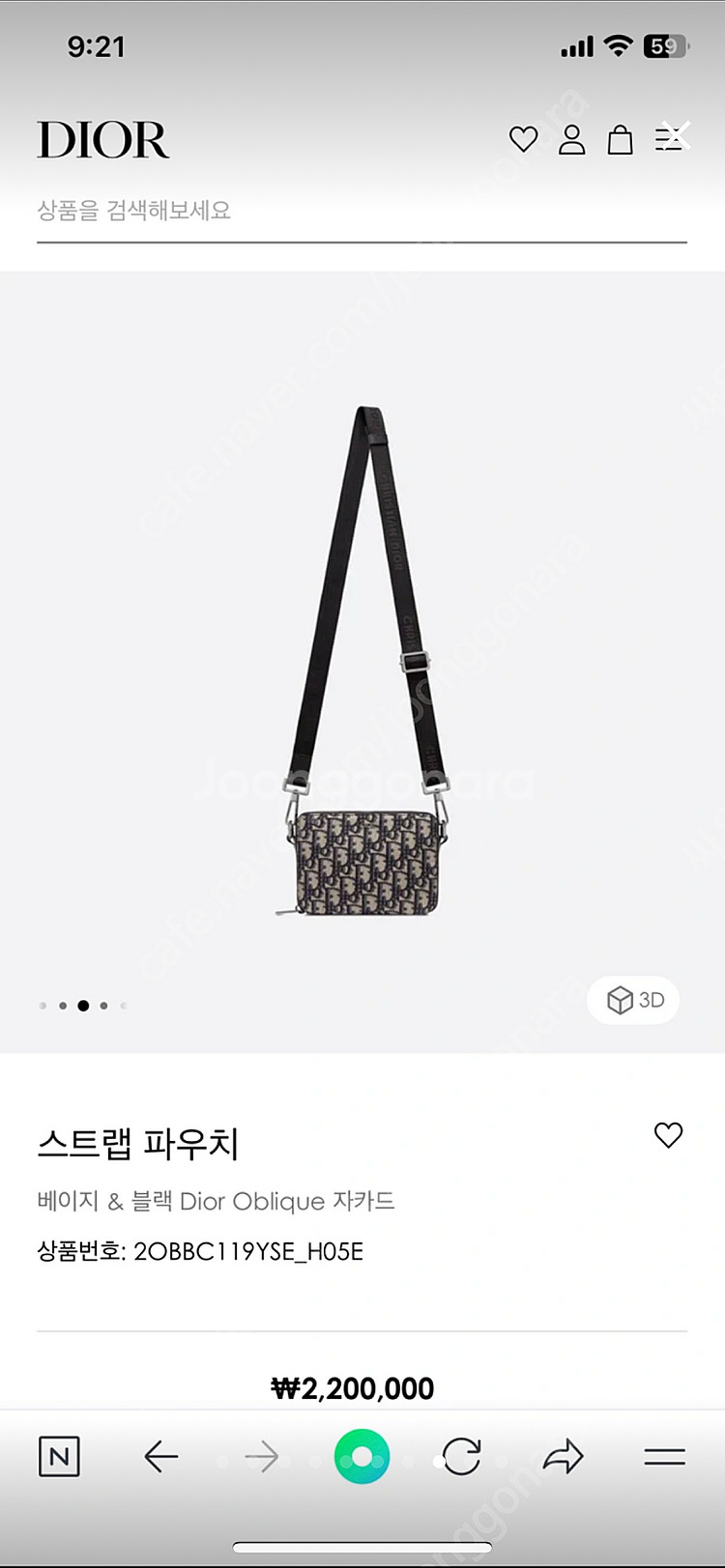Open the account profile icon
This screenshot has width=725, height=1568.
(572, 140)
